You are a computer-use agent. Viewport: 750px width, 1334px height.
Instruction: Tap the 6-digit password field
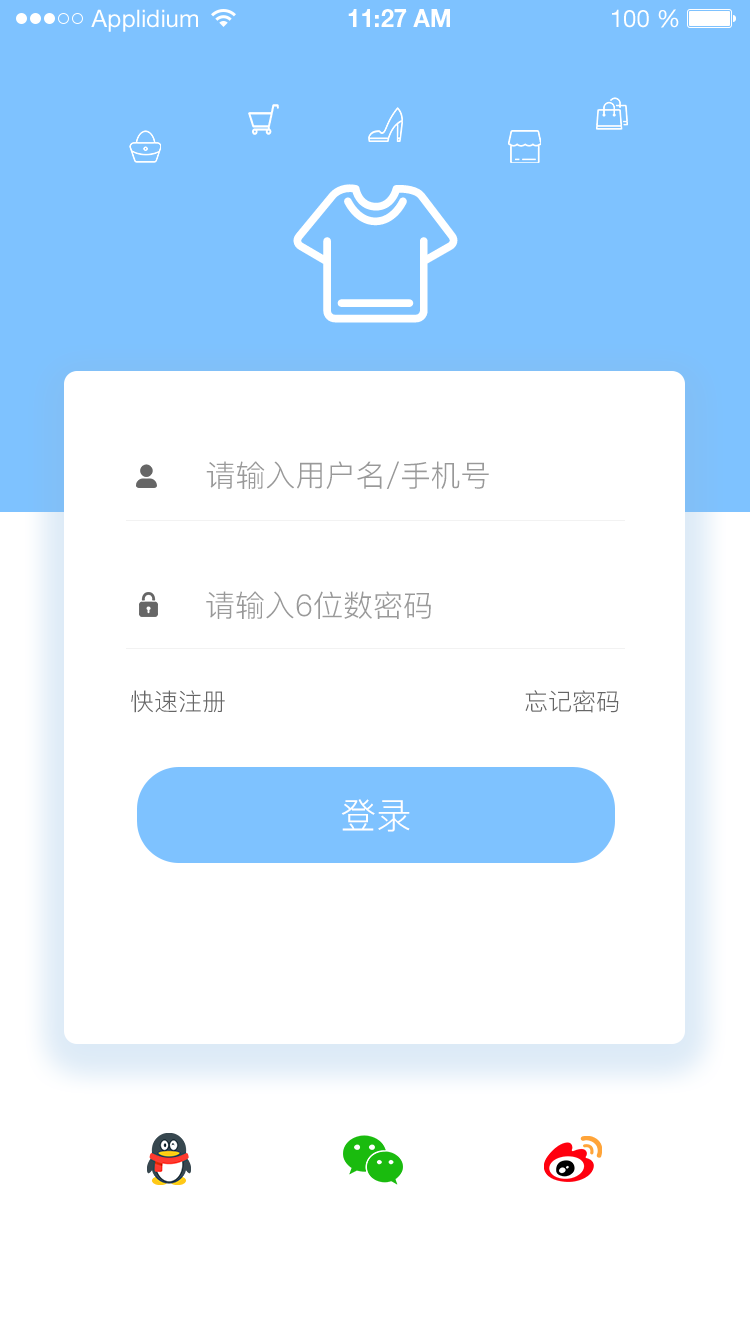click(x=400, y=605)
